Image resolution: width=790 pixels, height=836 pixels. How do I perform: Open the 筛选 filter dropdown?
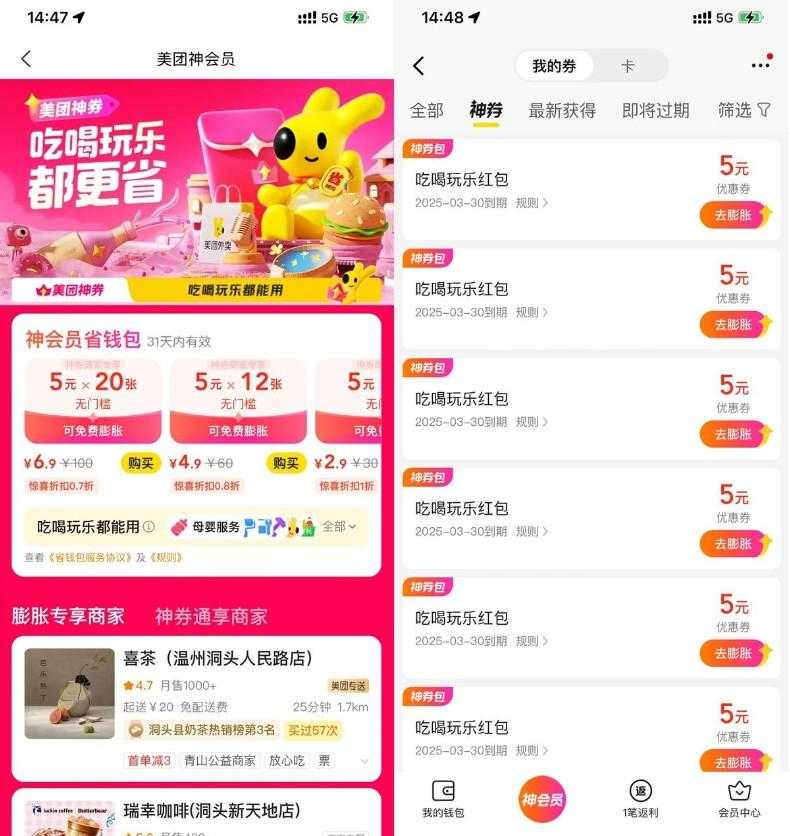[x=742, y=111]
